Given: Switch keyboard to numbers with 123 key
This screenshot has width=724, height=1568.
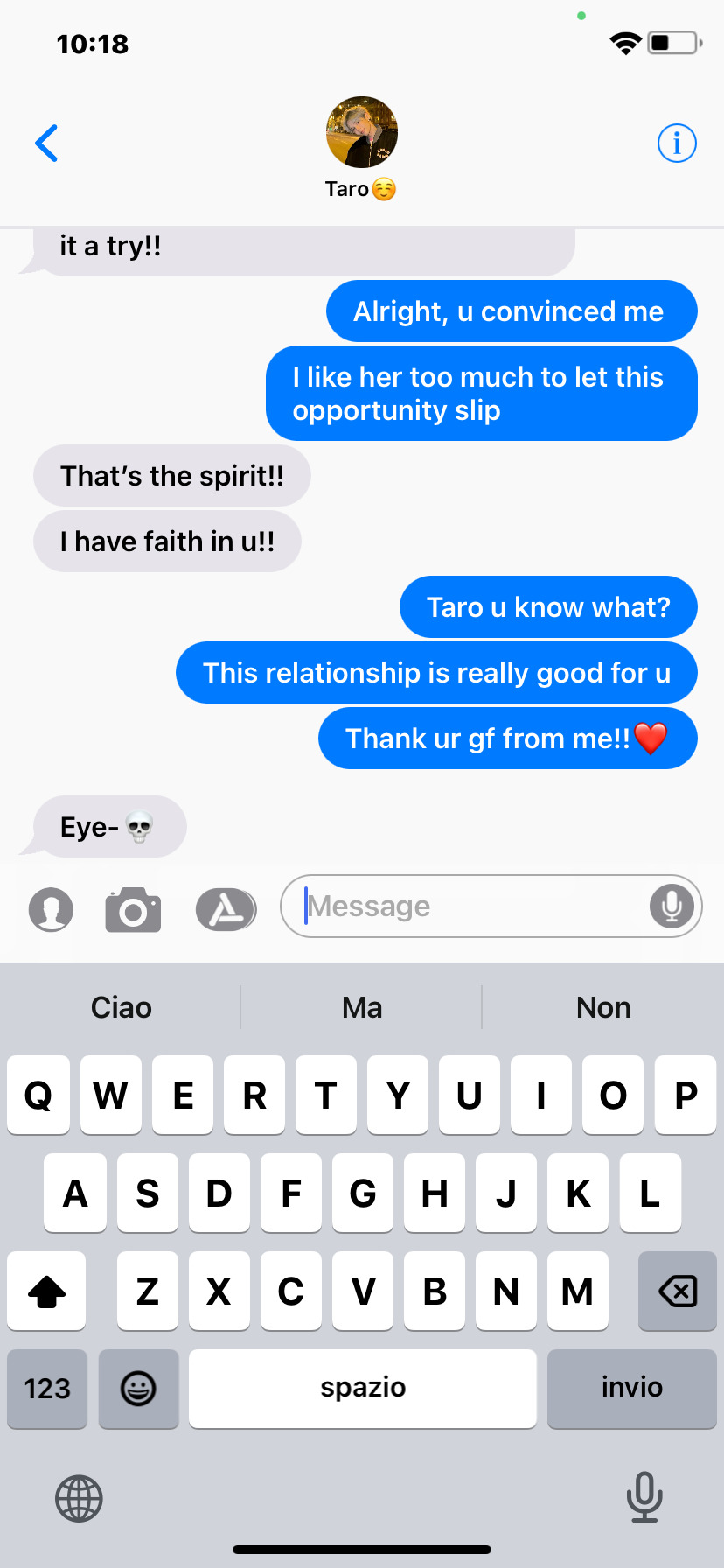Looking at the screenshot, I should click(47, 1389).
